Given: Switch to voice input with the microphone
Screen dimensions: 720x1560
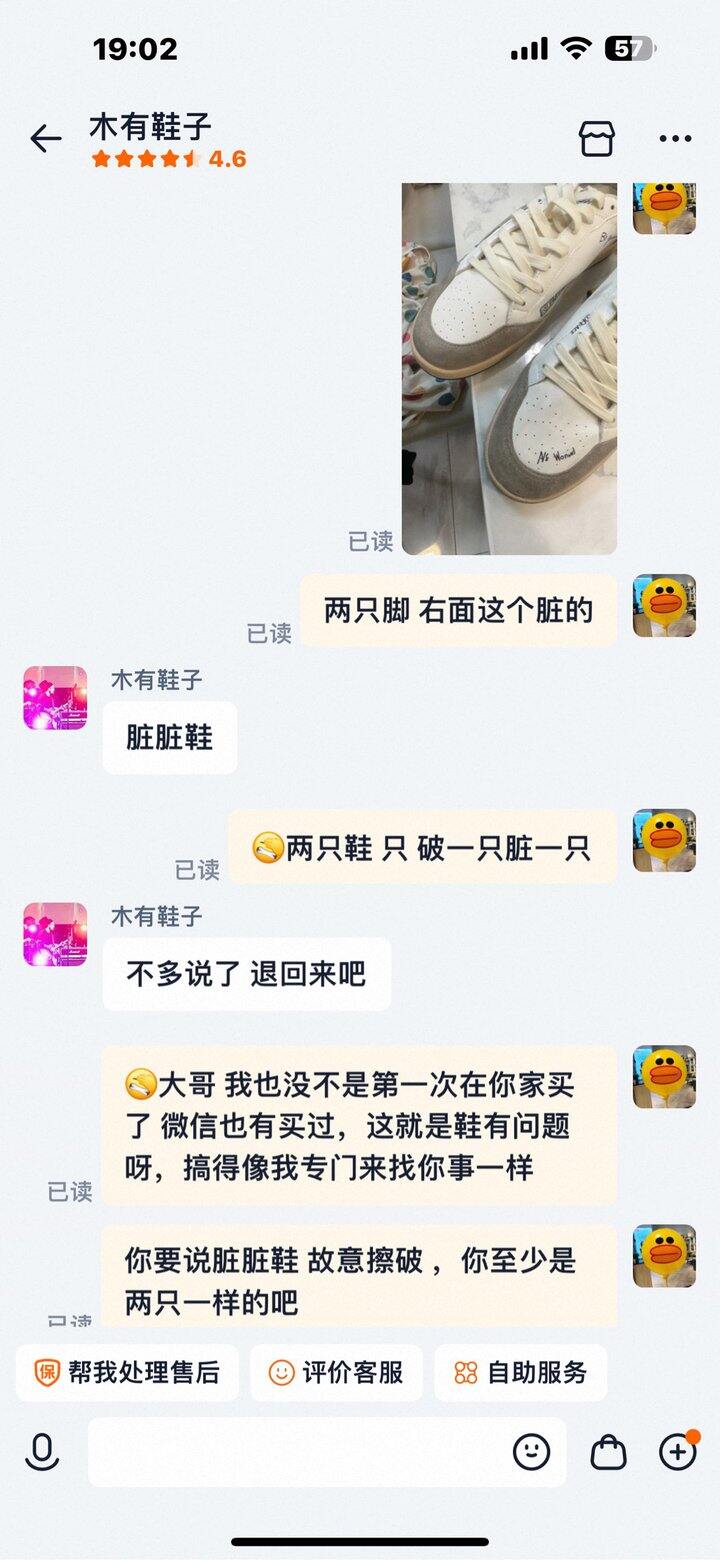Looking at the screenshot, I should tap(42, 1452).
